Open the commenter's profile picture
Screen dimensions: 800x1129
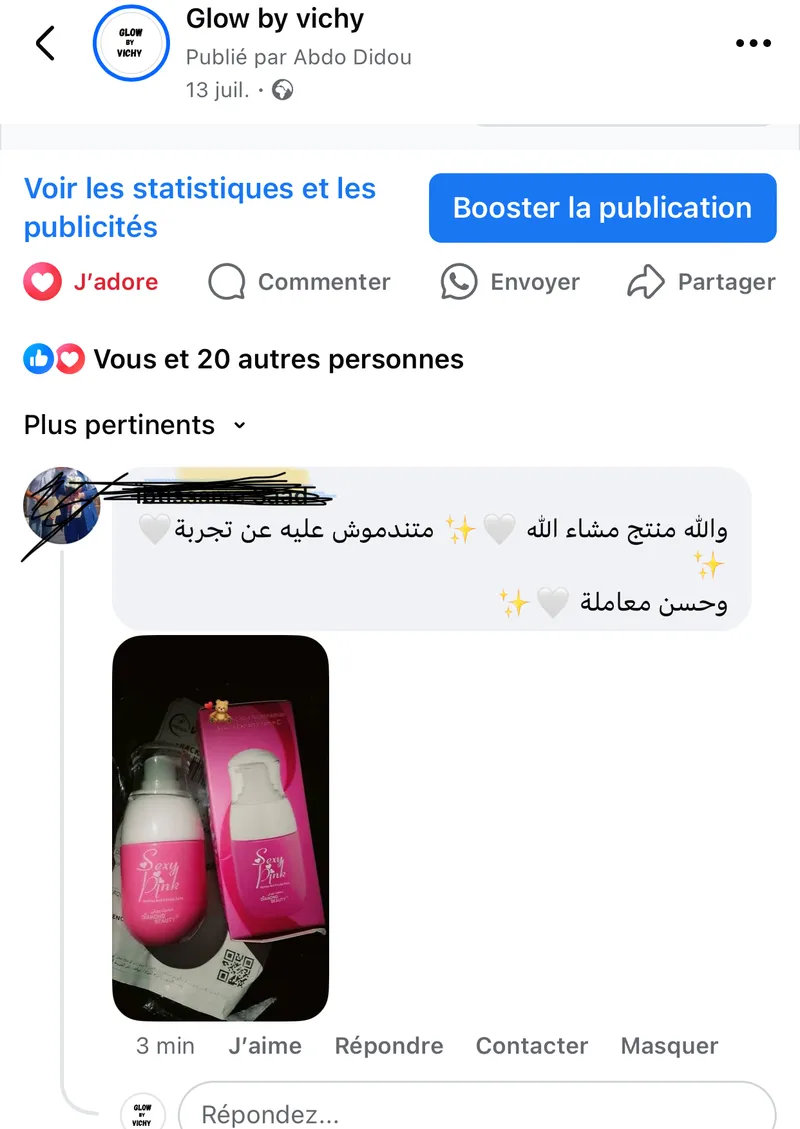tap(62, 505)
